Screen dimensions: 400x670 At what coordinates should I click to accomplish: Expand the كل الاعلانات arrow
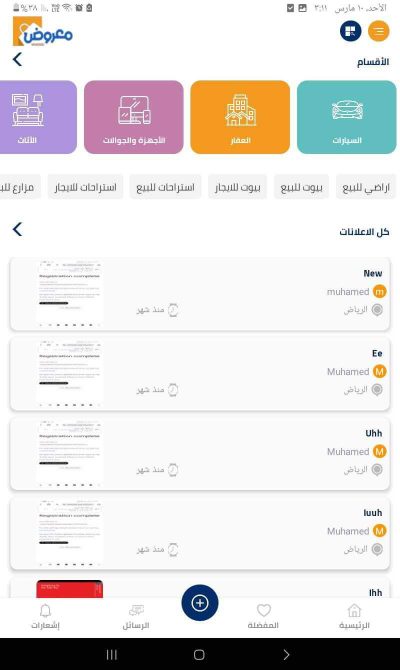click(x=17, y=229)
